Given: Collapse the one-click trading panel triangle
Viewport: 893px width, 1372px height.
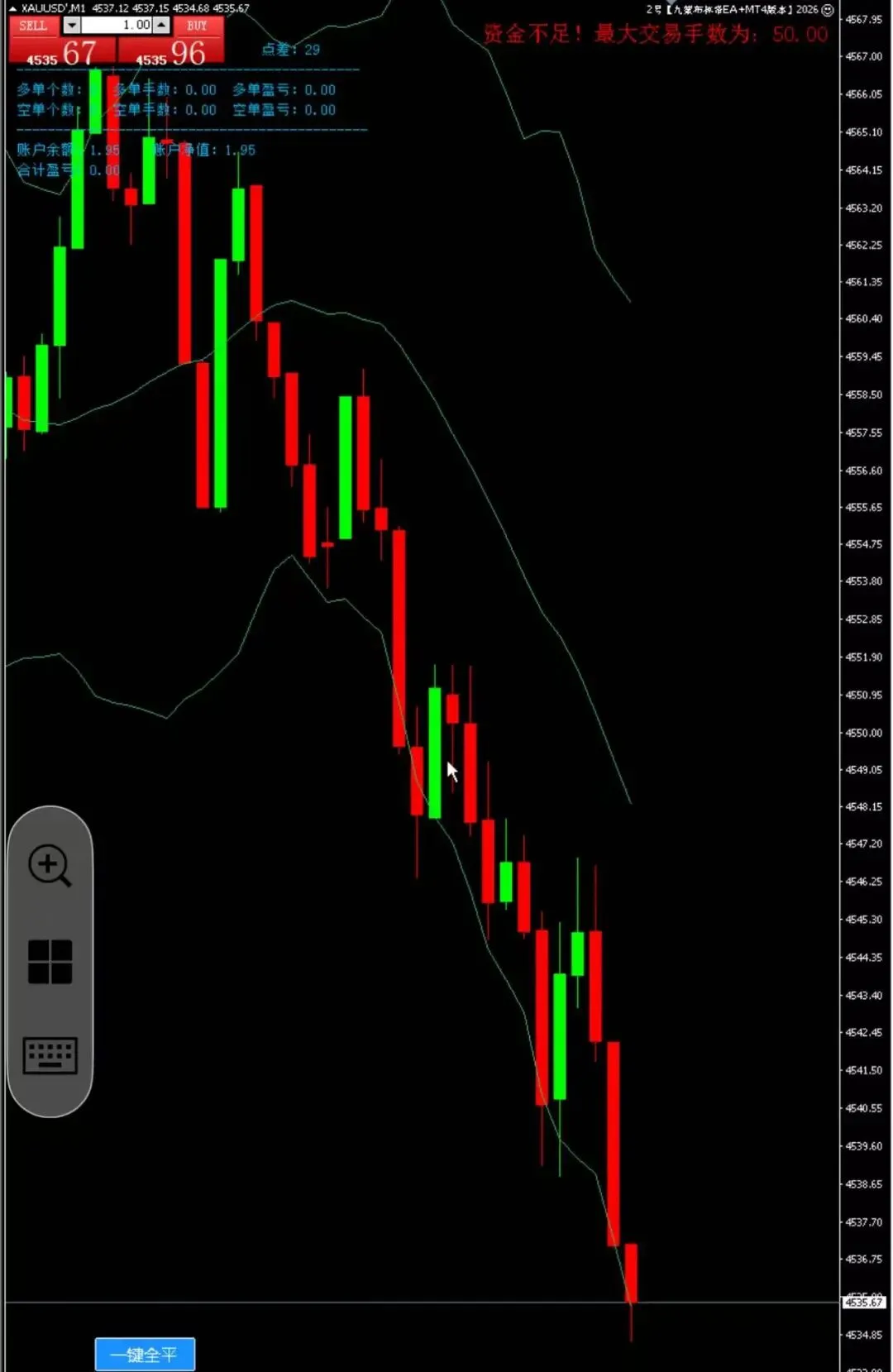Looking at the screenshot, I should tap(12, 8).
